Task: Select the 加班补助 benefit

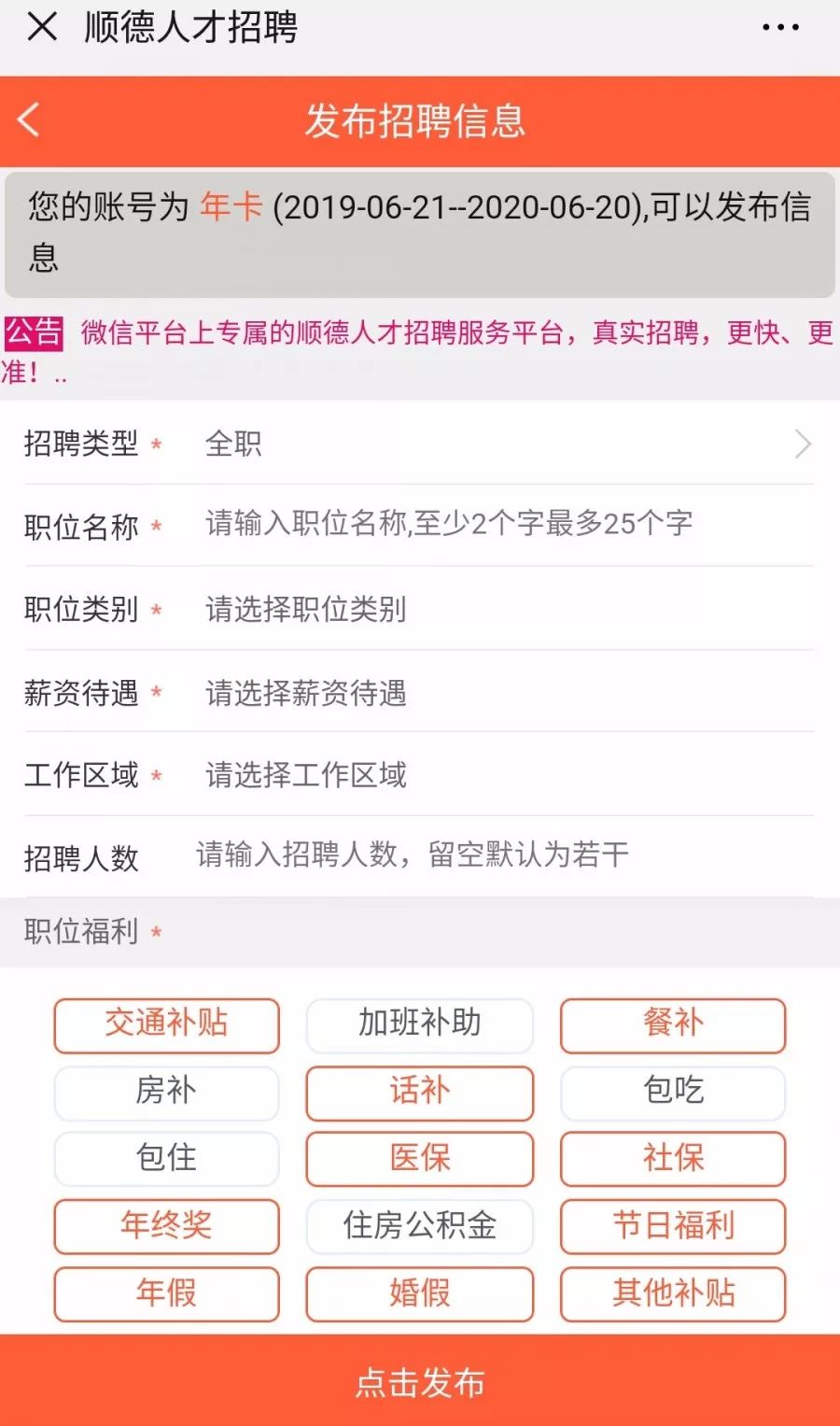Action: (420, 1024)
